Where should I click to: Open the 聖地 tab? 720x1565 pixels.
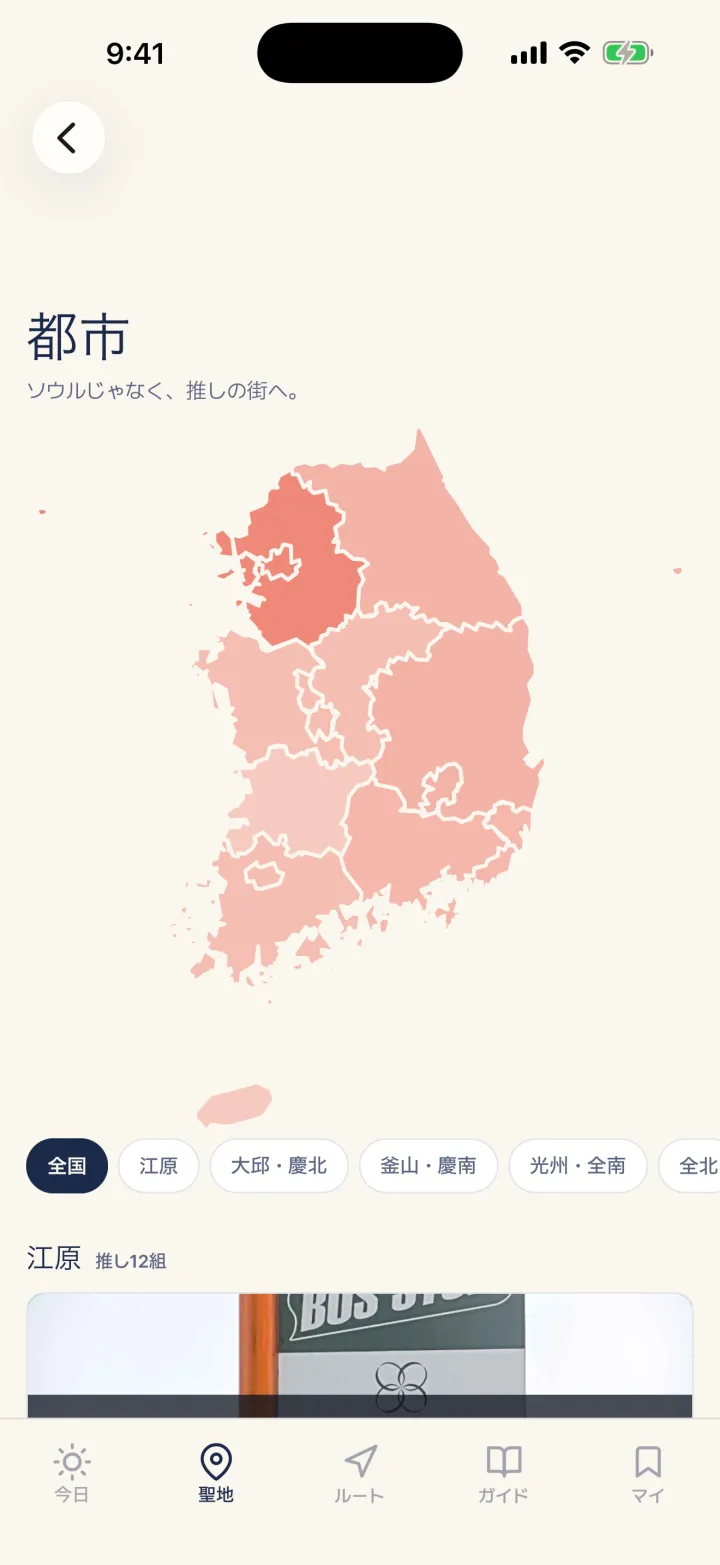(x=216, y=1475)
